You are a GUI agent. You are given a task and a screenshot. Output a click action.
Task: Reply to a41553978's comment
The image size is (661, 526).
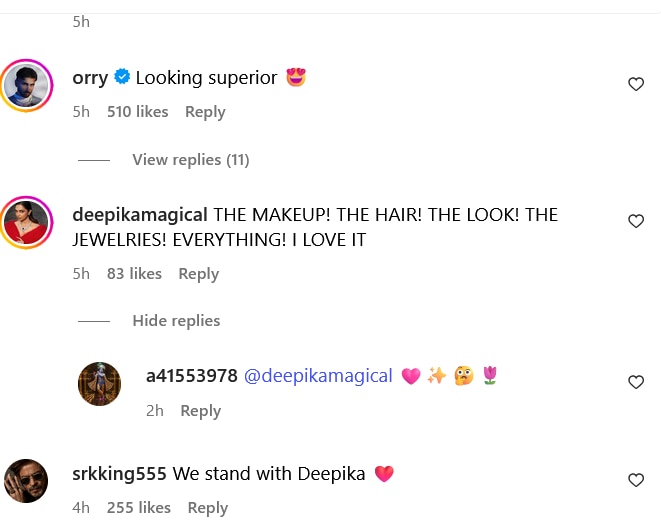click(200, 411)
